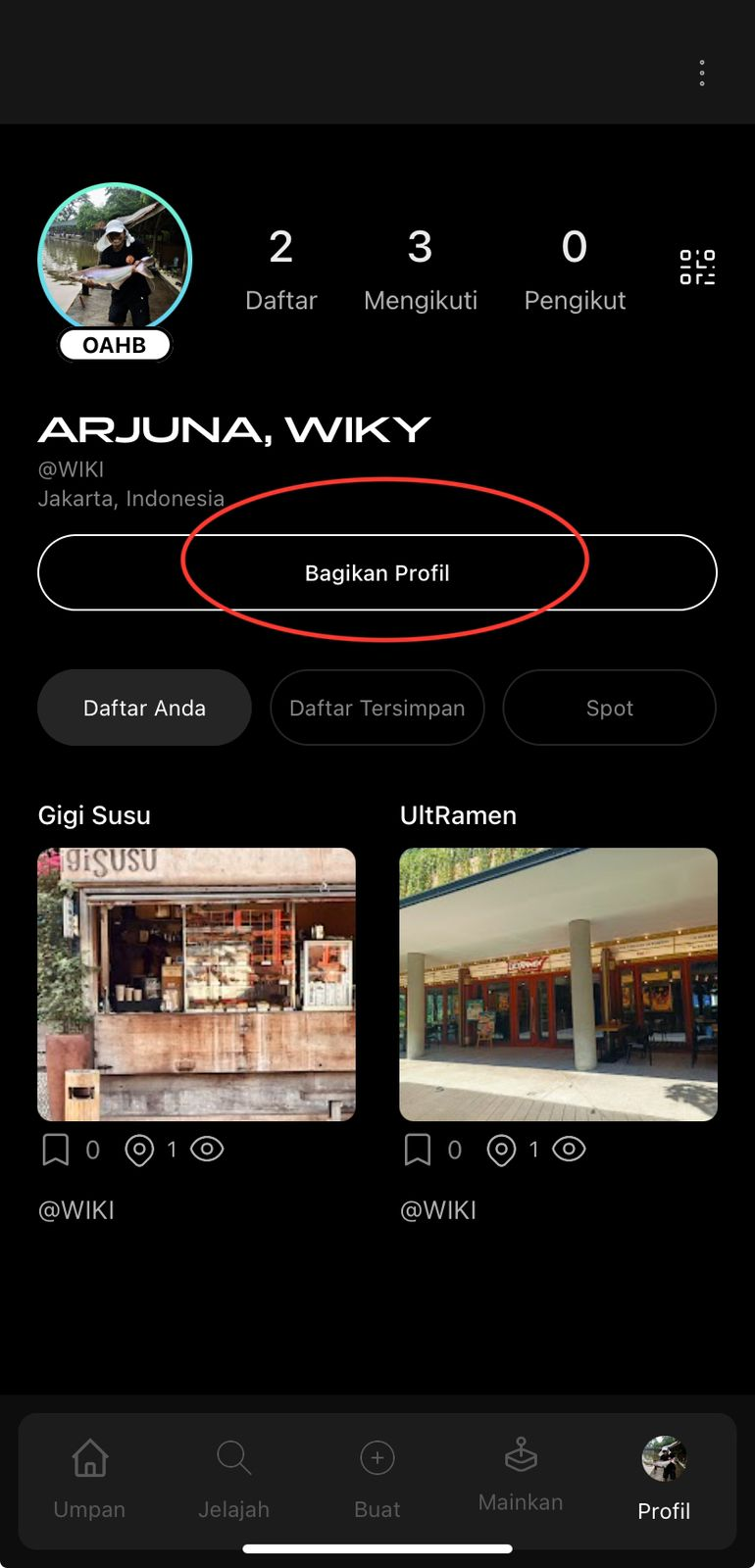Switch to the Spot tab
This screenshot has width=755, height=1568.
609,708
